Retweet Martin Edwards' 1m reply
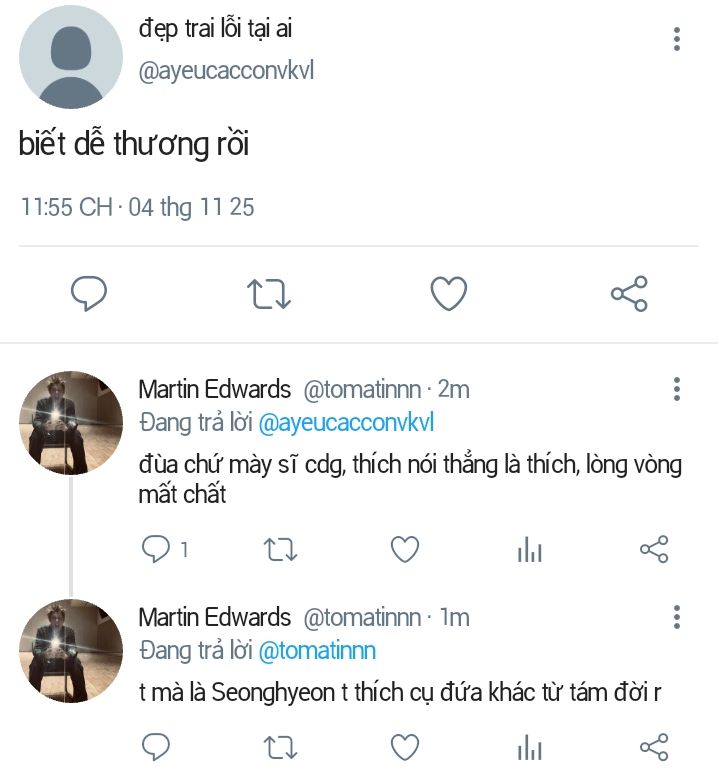 278,746
